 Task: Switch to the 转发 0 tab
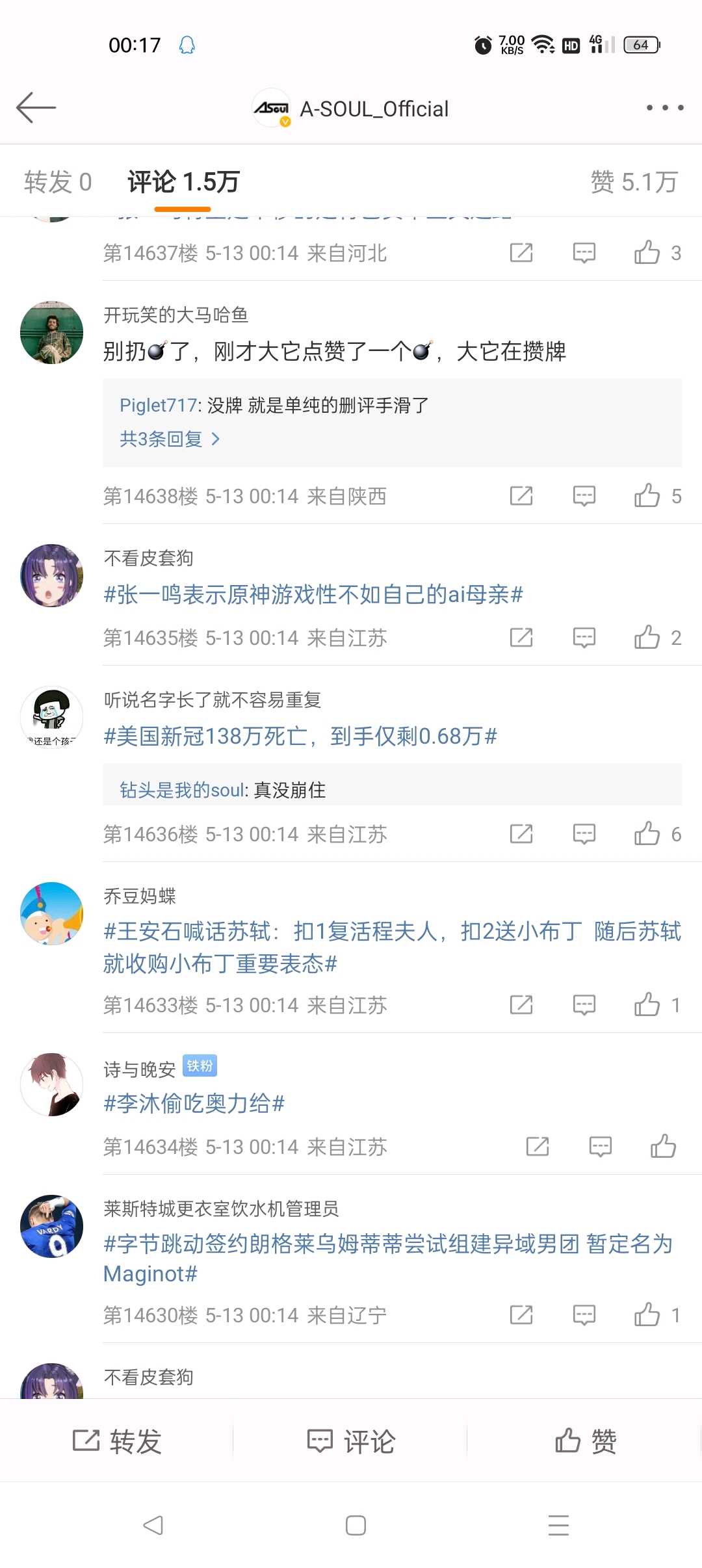(58, 182)
